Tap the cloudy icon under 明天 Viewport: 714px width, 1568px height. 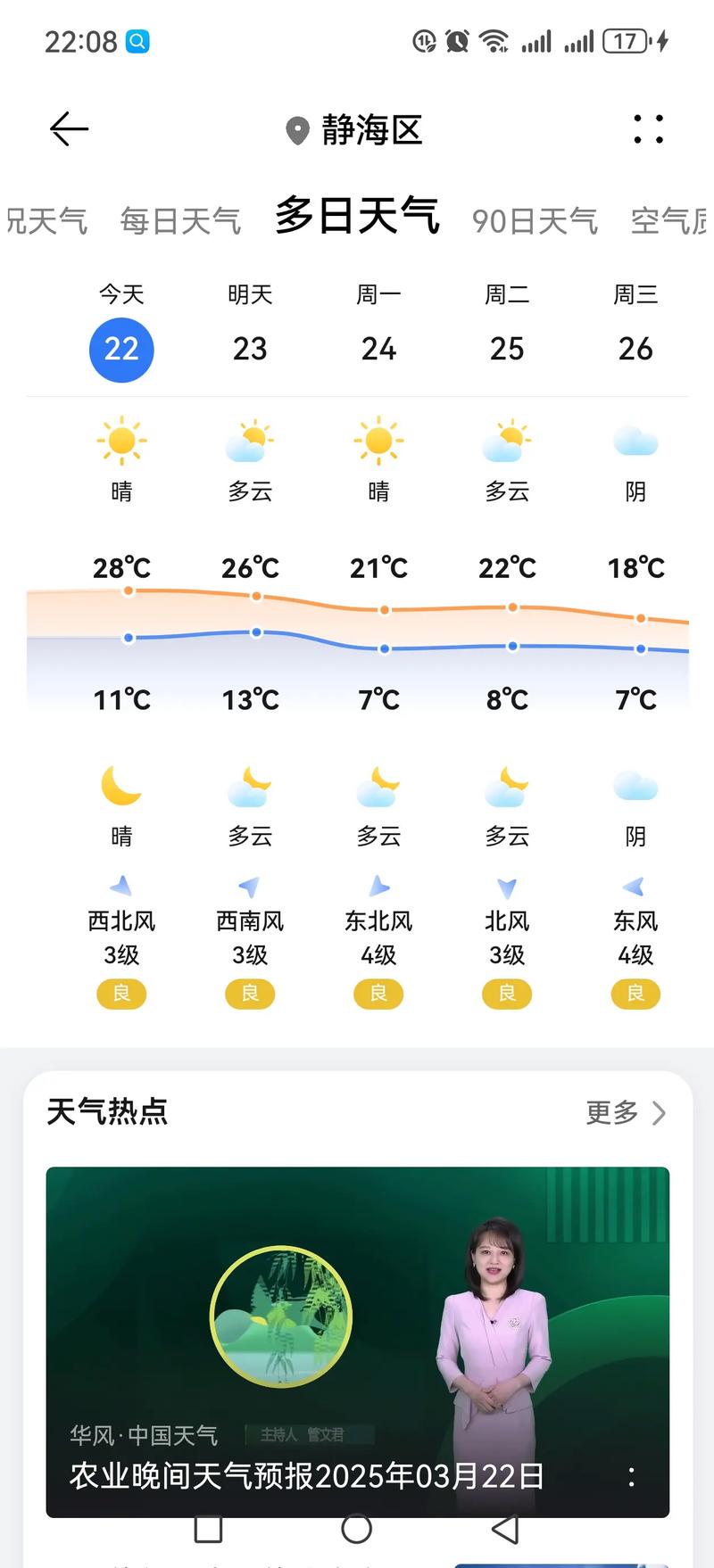(250, 441)
